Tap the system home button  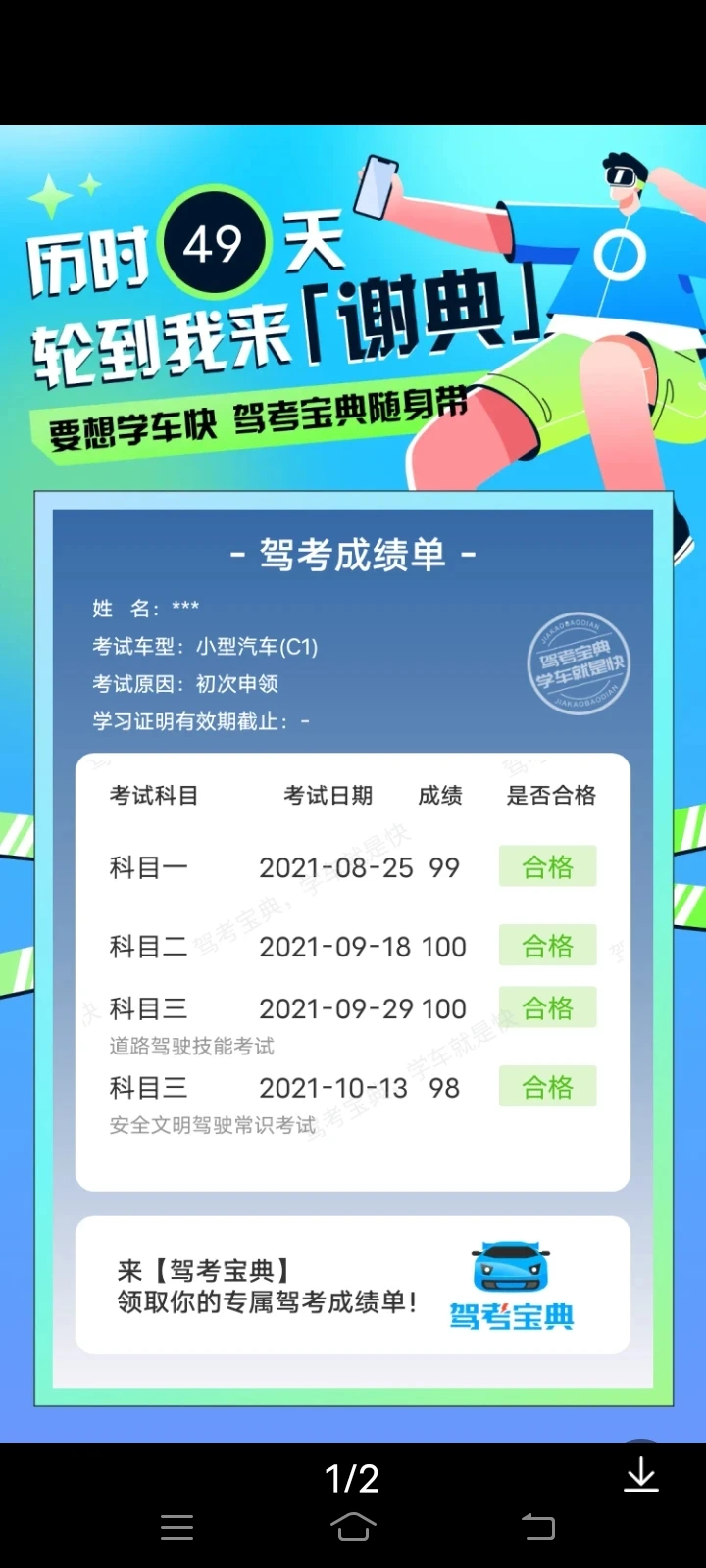pyautogui.click(x=353, y=1526)
